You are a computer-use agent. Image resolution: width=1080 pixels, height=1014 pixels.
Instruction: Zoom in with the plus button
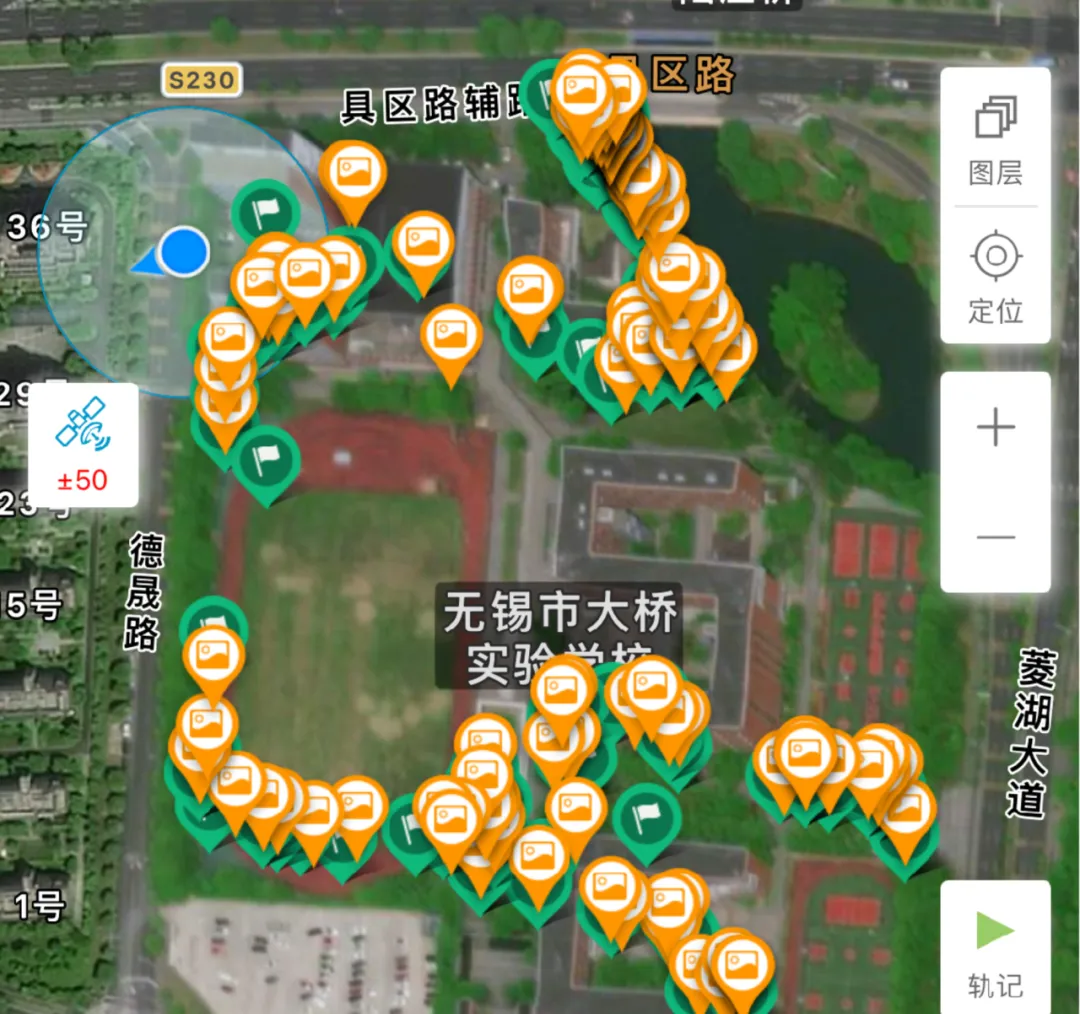tap(995, 428)
